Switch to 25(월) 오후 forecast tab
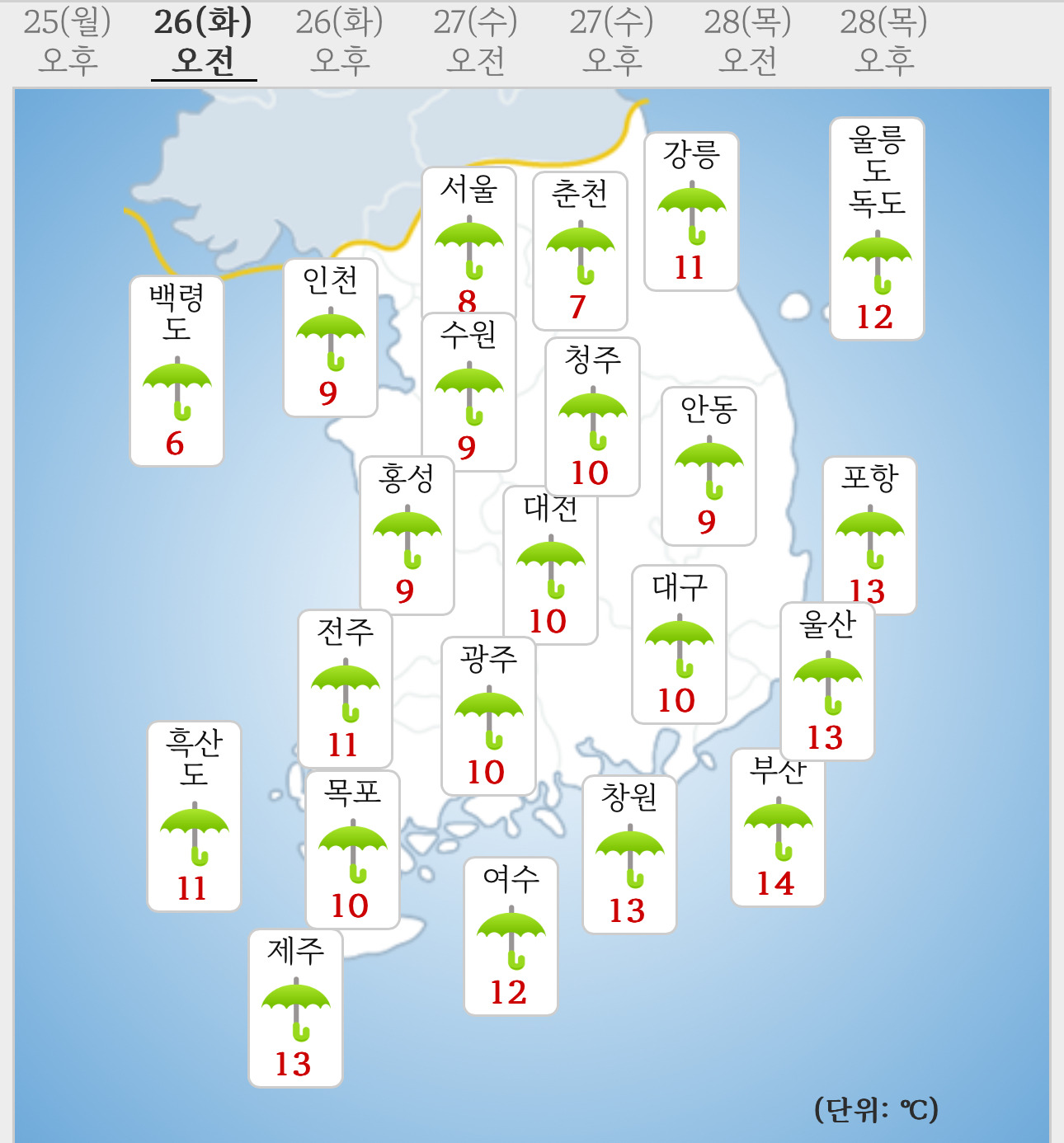Viewport: 1064px width, 1143px height. pos(68,41)
